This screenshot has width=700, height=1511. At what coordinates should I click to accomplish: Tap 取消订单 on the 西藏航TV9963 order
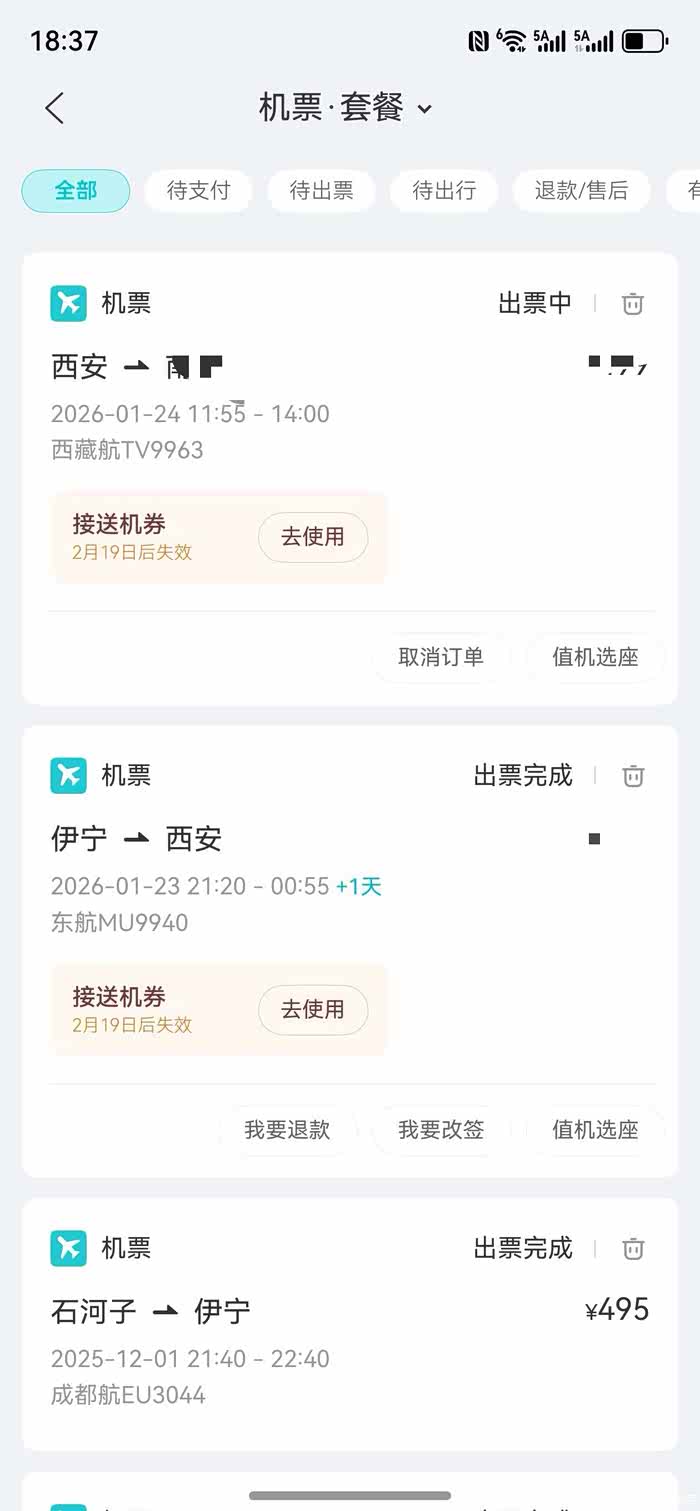coord(441,657)
